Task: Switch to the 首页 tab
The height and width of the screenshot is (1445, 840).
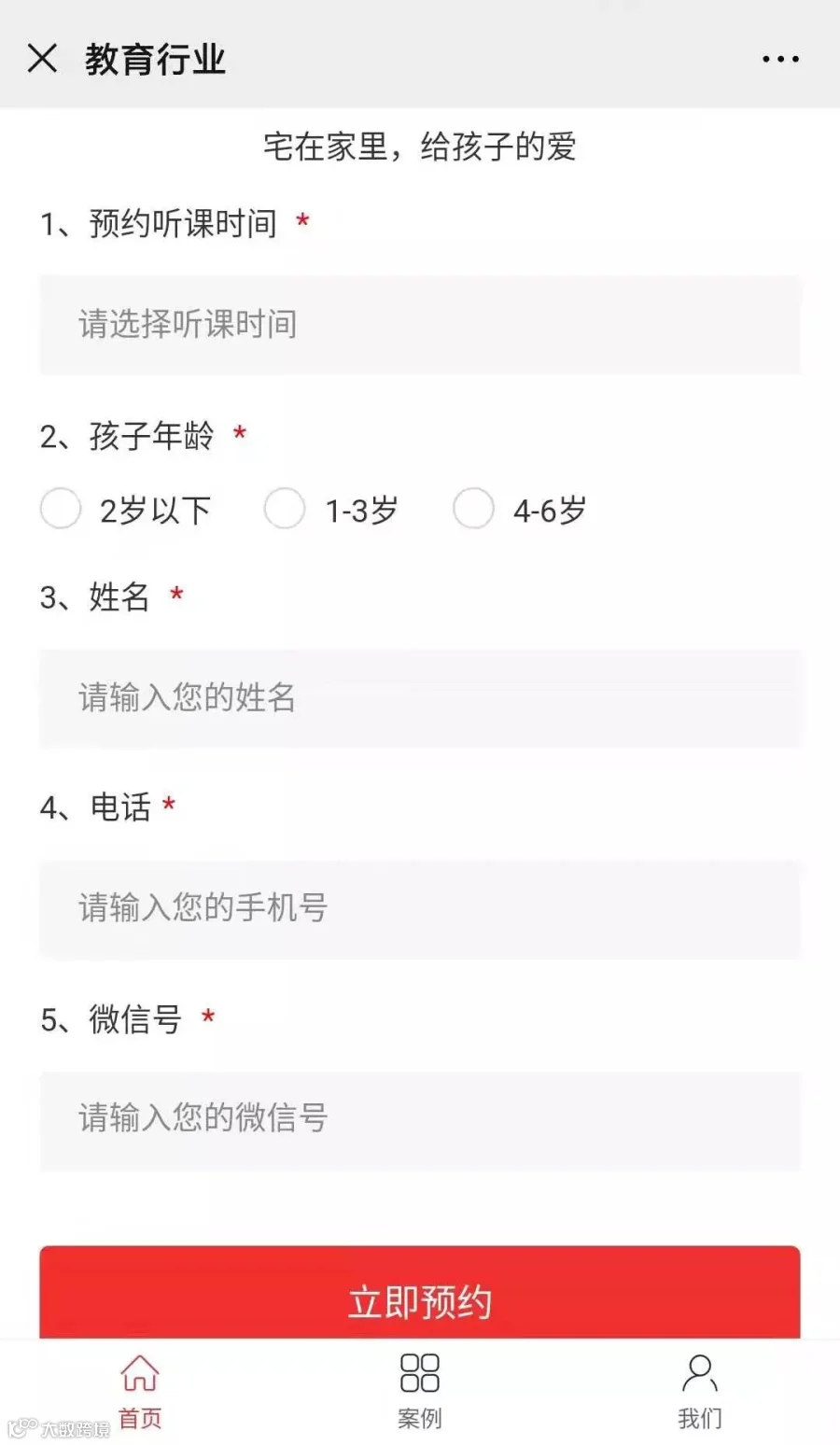Action: pos(140,1392)
